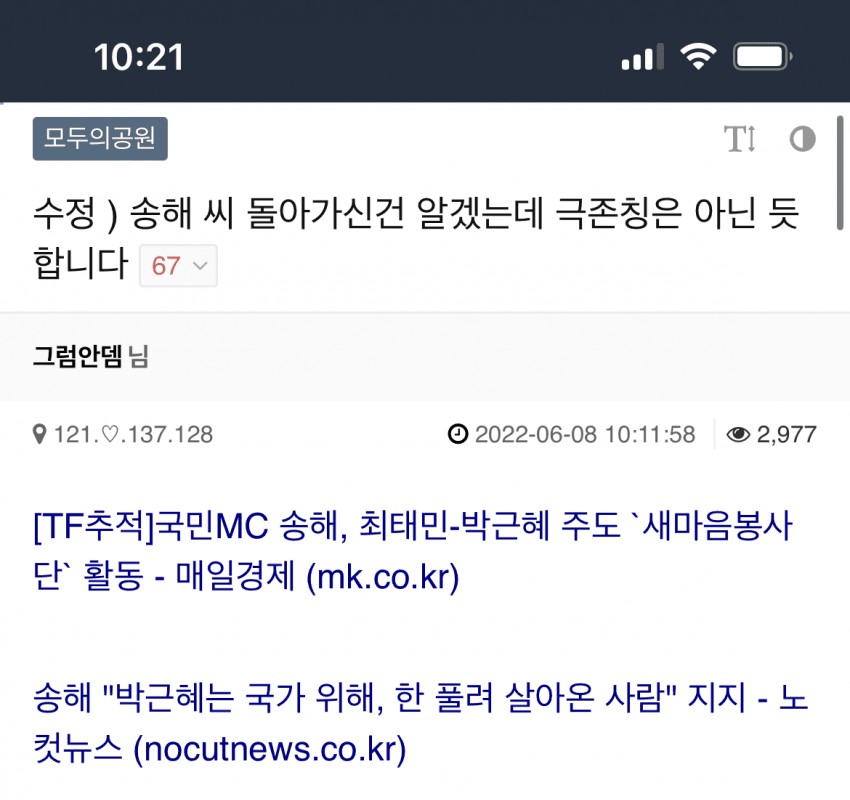This screenshot has height=800, width=850.
Task: Expand the 67 comments dropdown
Action: pos(178,266)
